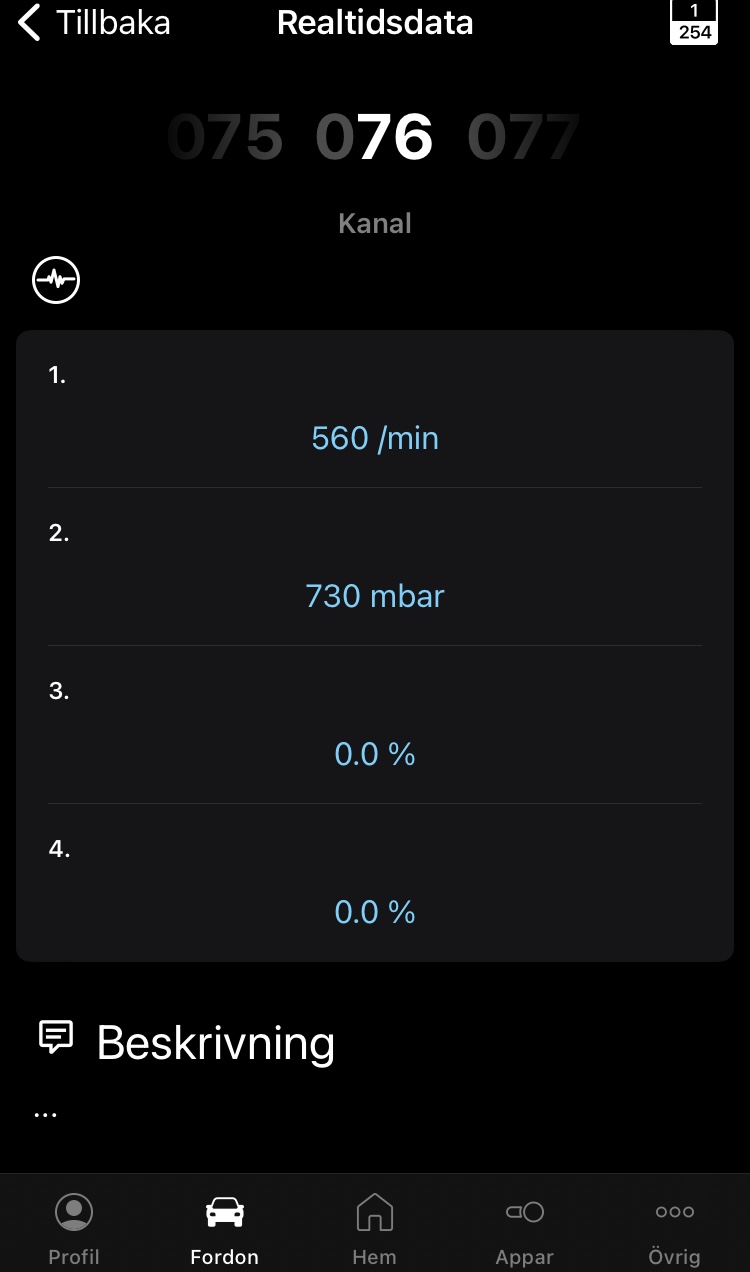Open the Övrig tab

[x=674, y=1228]
